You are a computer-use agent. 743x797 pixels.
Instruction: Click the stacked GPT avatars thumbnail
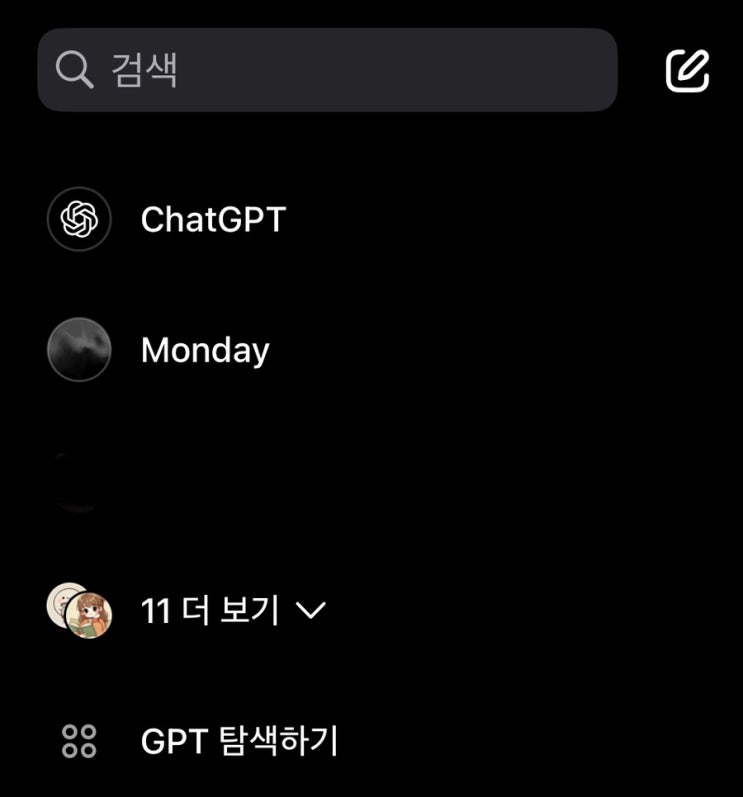79,608
